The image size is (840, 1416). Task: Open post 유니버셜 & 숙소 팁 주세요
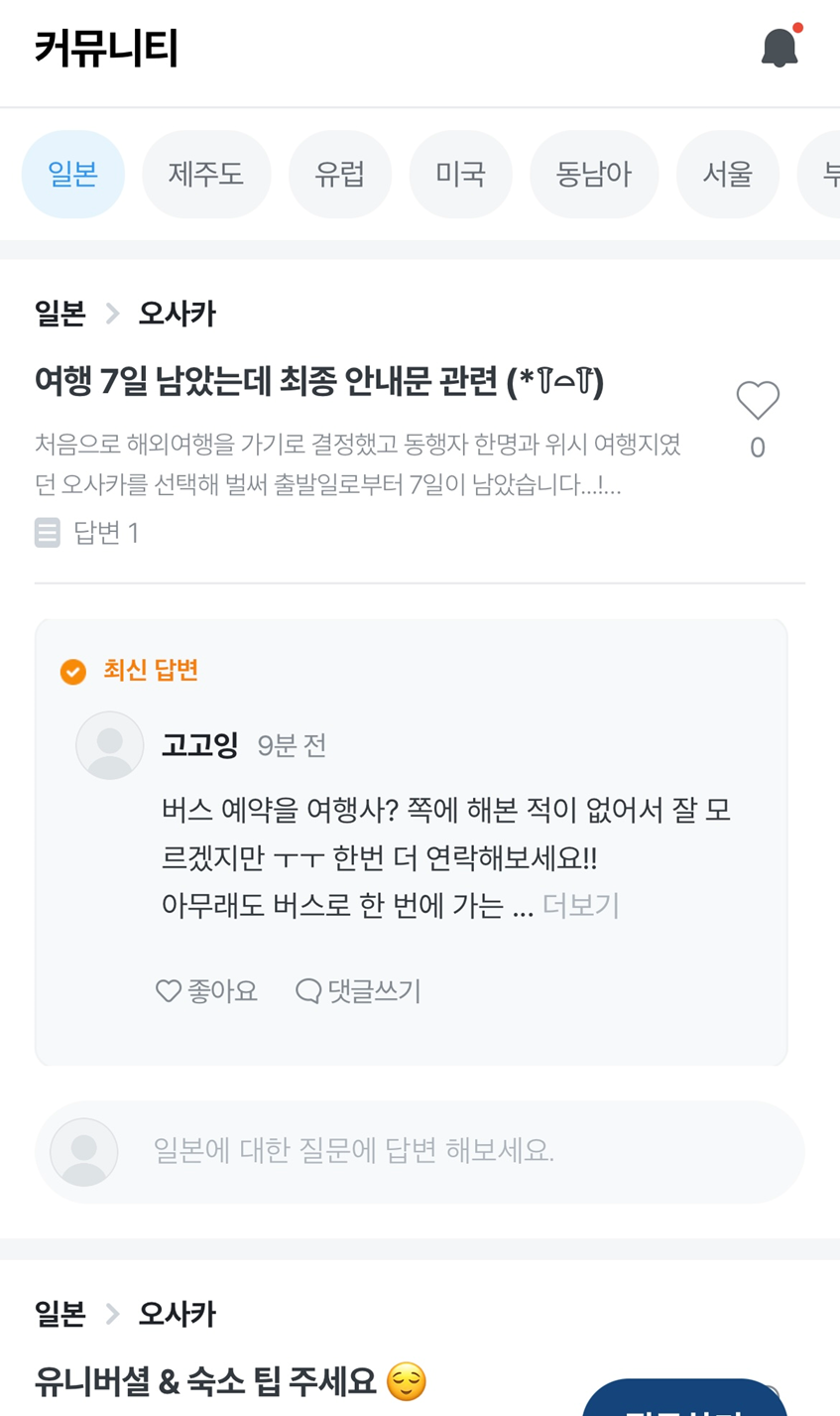[x=230, y=1380]
